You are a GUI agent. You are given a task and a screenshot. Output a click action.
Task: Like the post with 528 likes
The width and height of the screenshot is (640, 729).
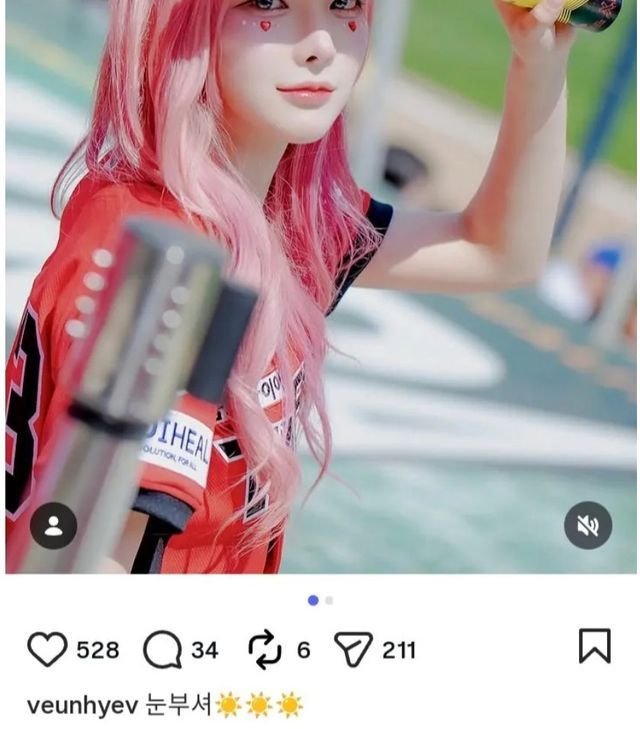point(47,649)
